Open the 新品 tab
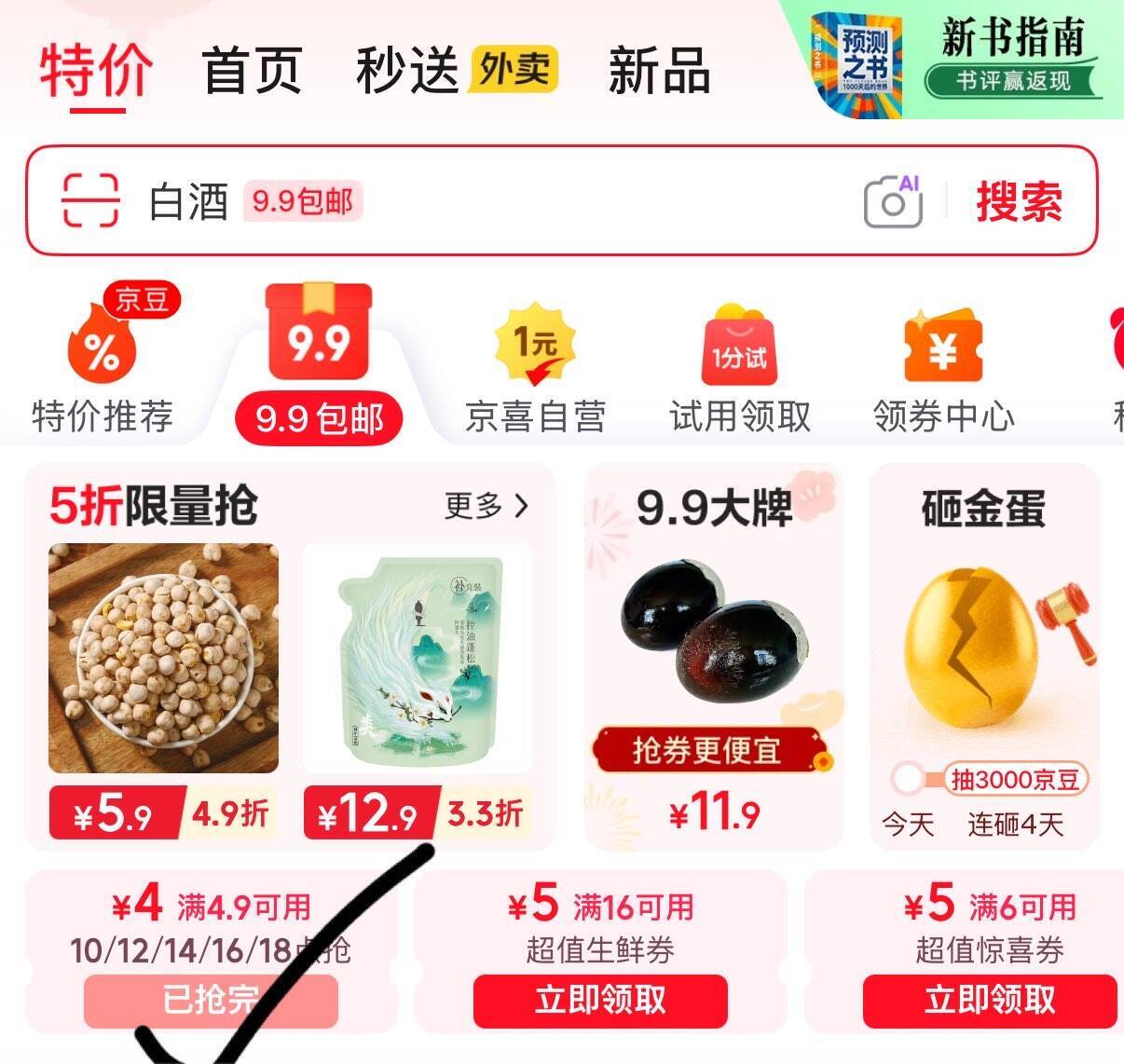 (x=659, y=72)
